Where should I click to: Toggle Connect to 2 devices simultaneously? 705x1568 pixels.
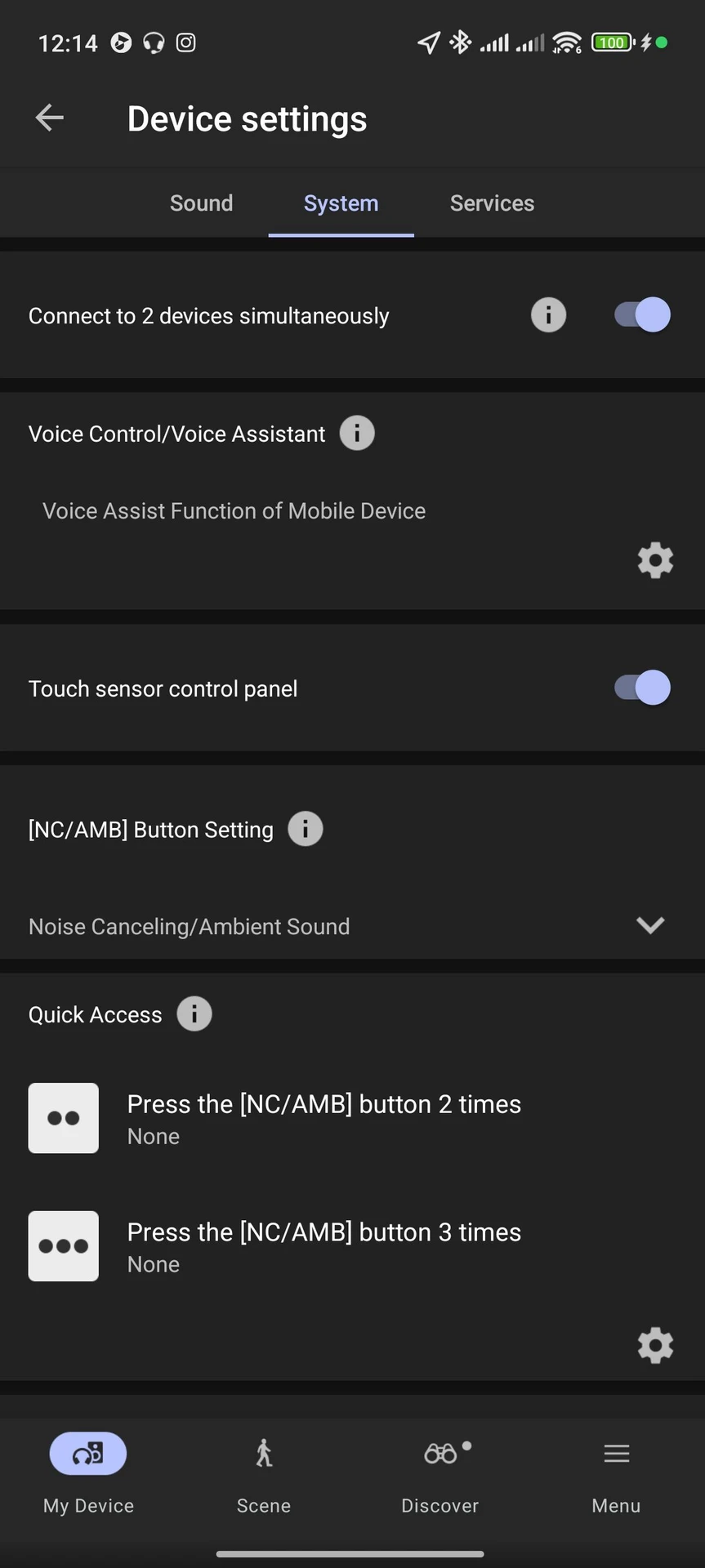click(642, 315)
